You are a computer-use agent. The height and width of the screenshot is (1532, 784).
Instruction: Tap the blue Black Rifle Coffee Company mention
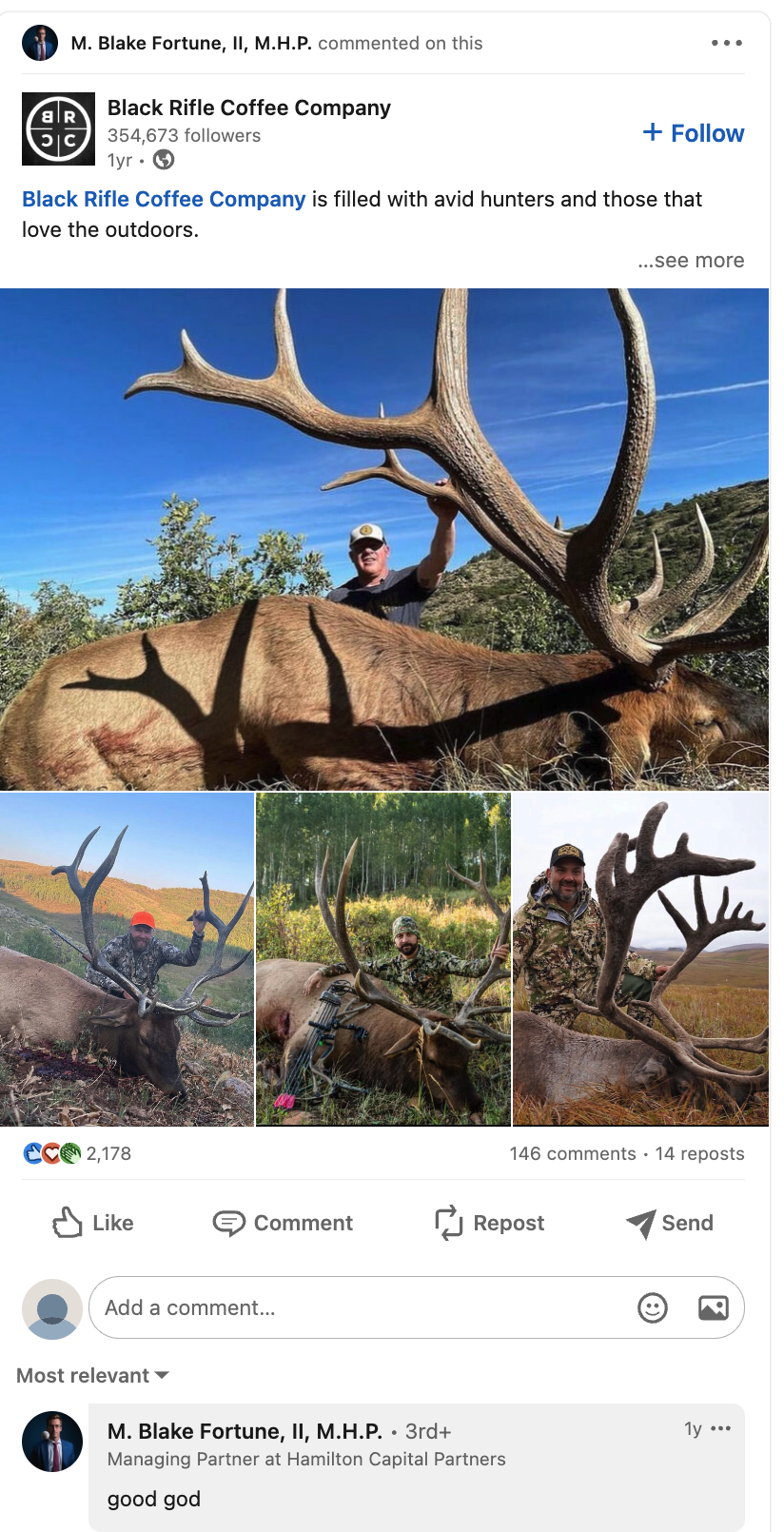164,199
